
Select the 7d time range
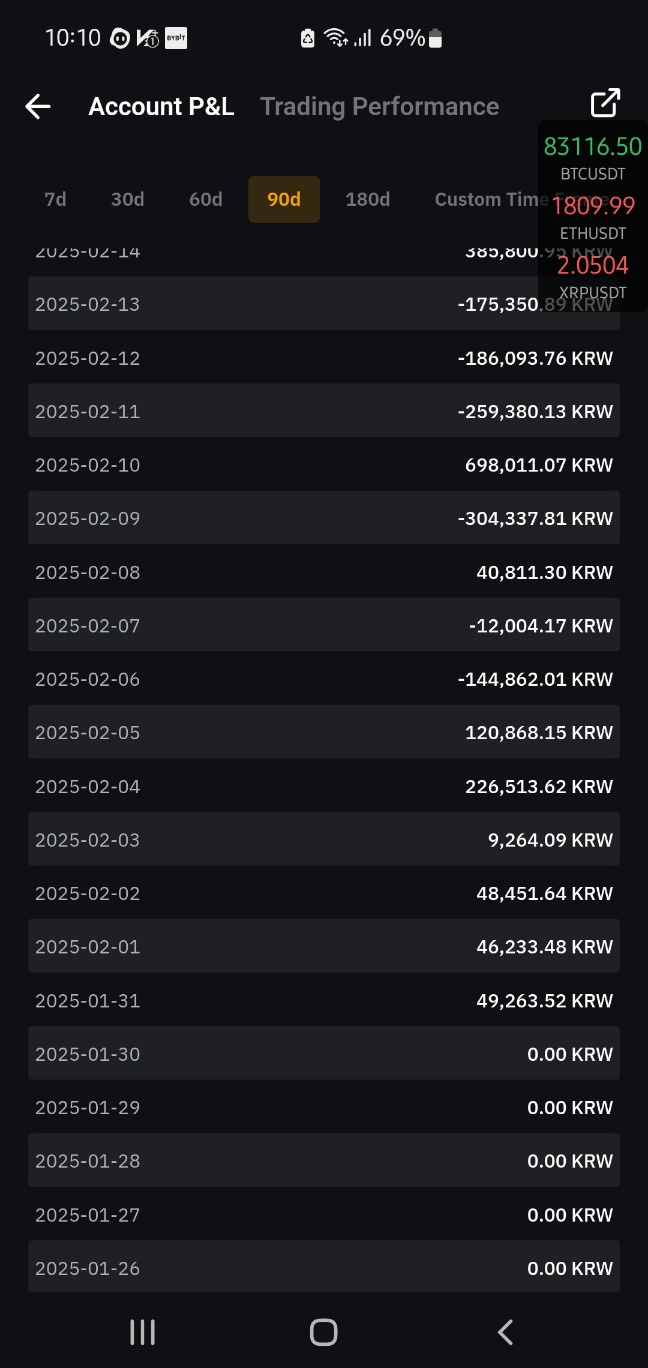tap(55, 199)
